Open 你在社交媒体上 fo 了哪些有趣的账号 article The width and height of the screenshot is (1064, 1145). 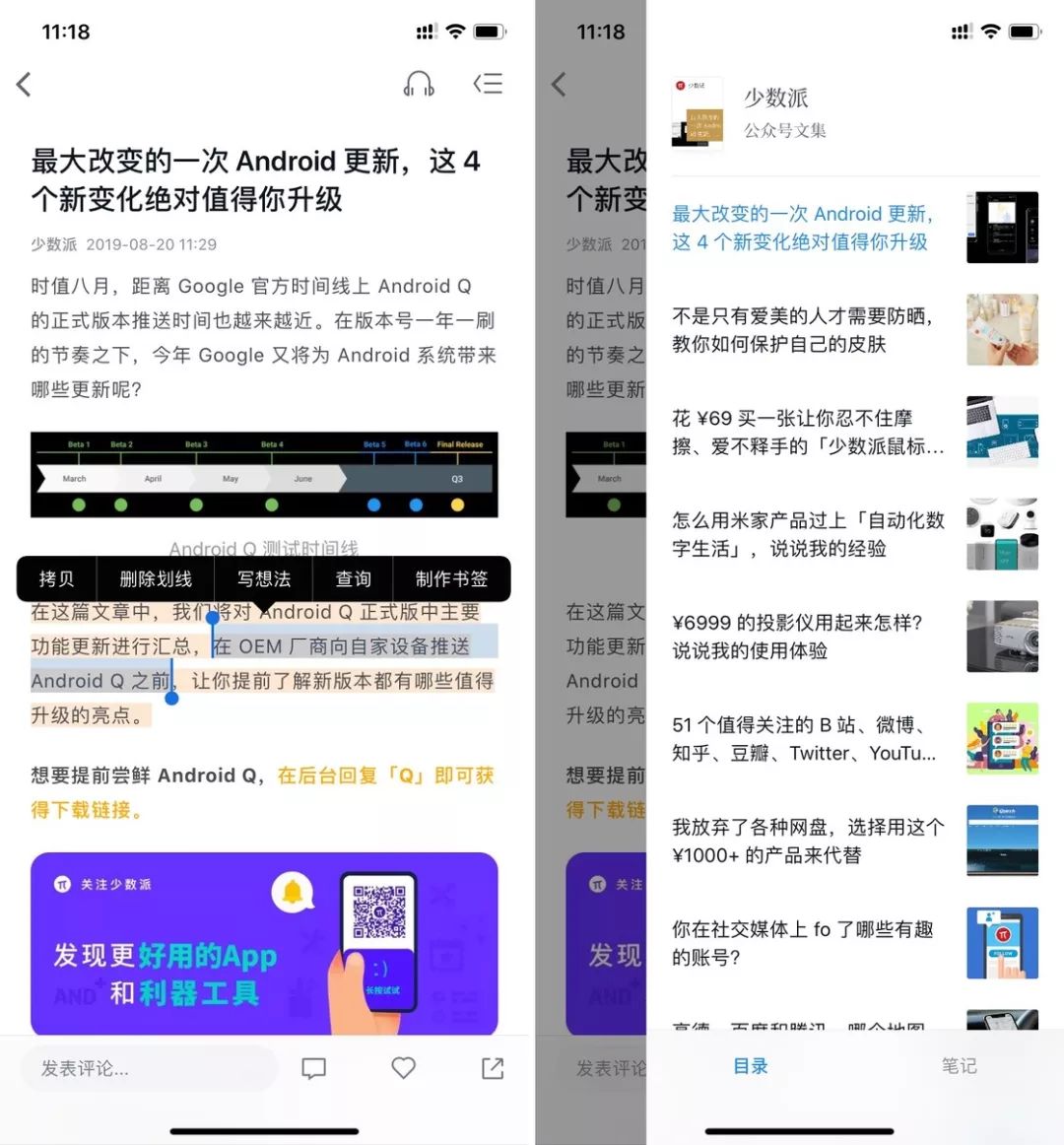855,943
